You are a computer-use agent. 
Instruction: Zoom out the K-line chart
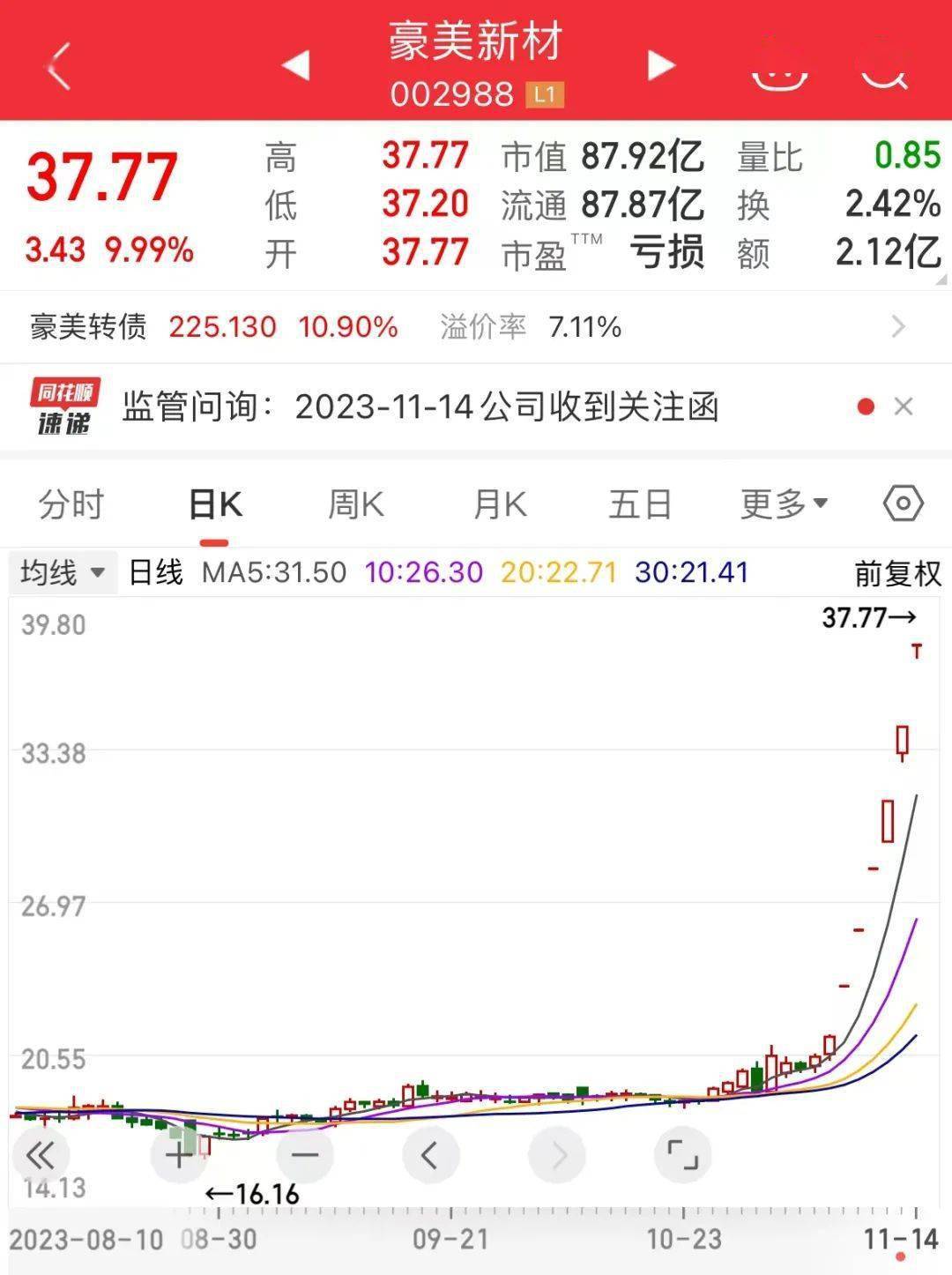coord(305,1155)
